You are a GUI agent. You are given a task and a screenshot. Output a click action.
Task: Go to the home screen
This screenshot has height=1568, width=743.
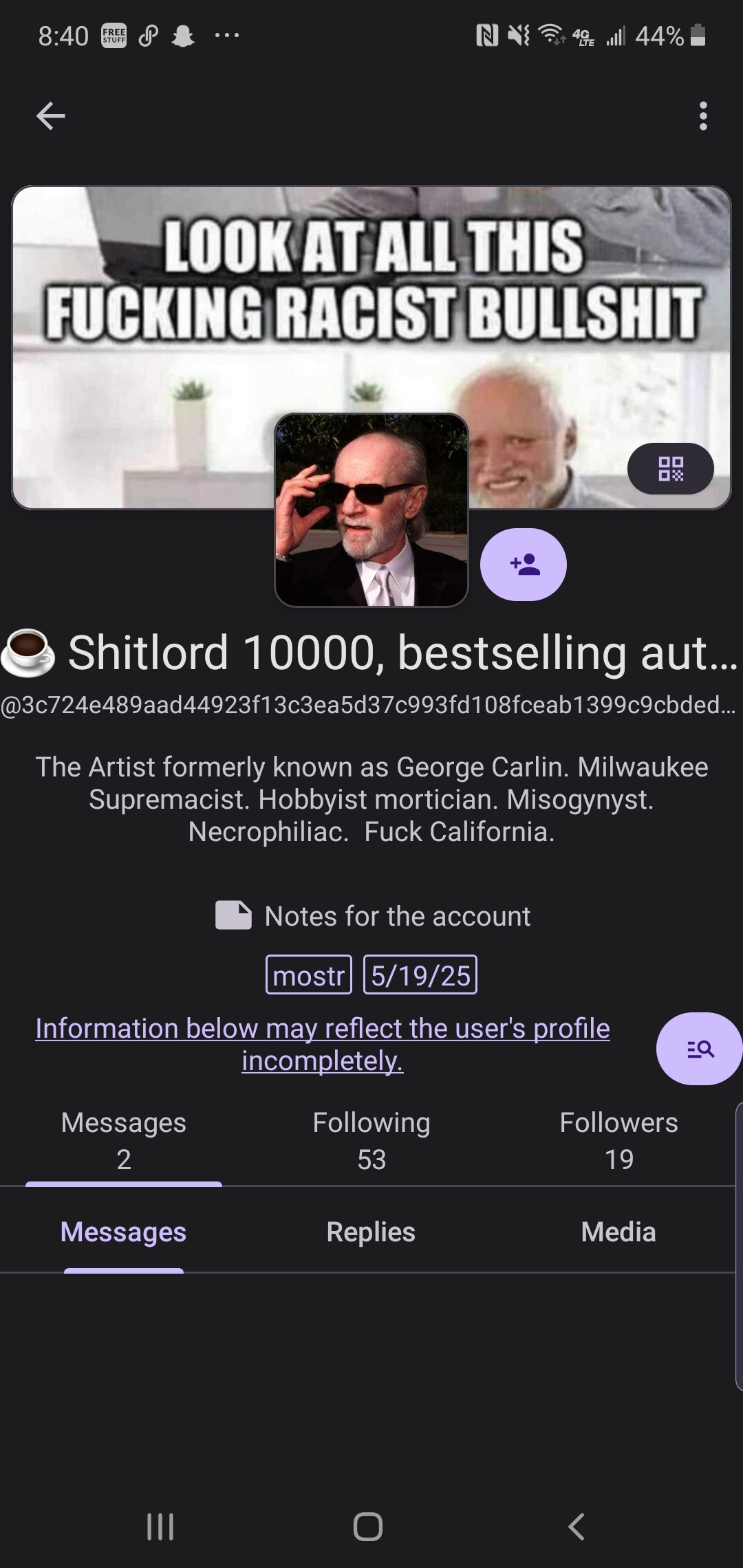point(368,1526)
